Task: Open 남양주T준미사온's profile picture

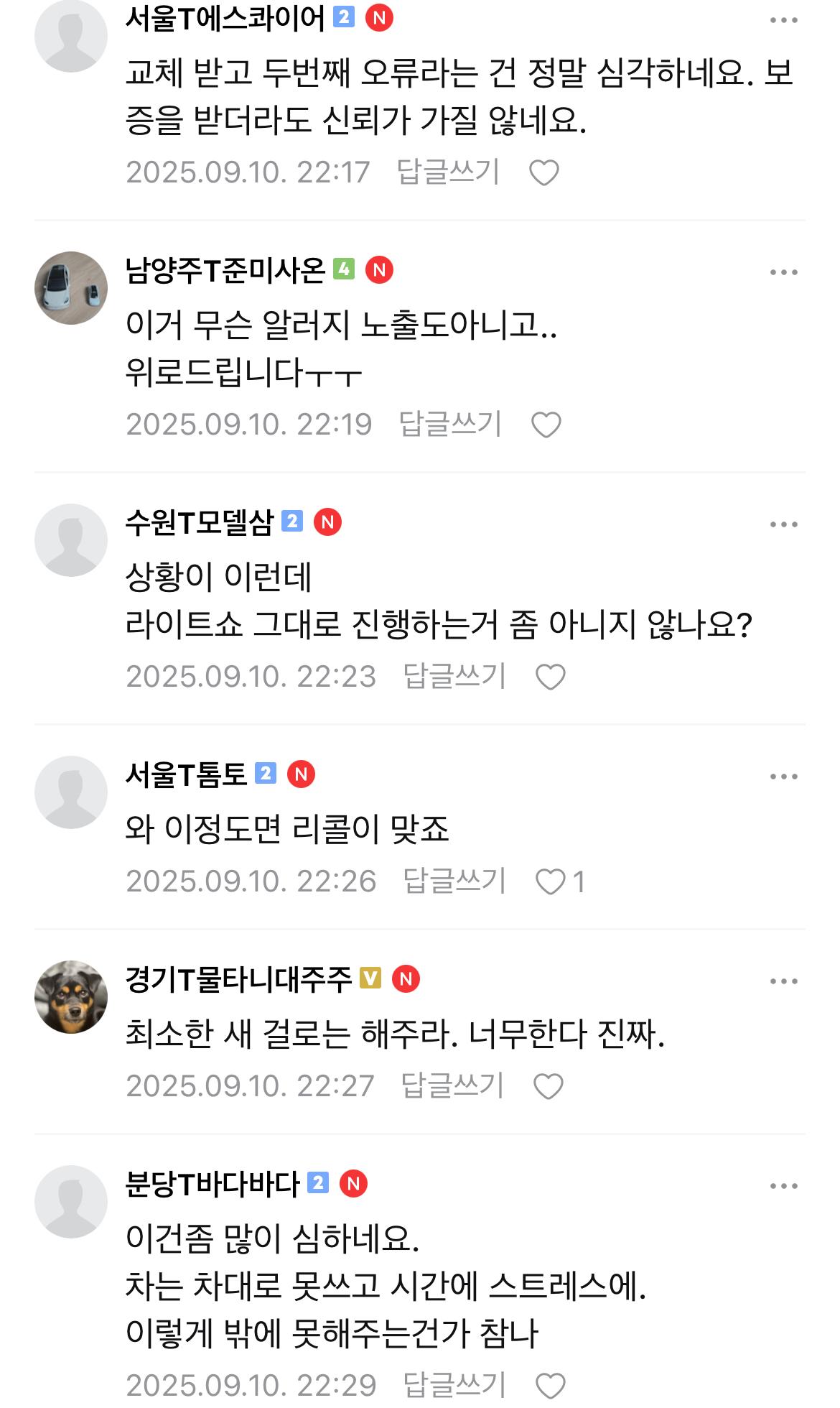Action: [71, 287]
